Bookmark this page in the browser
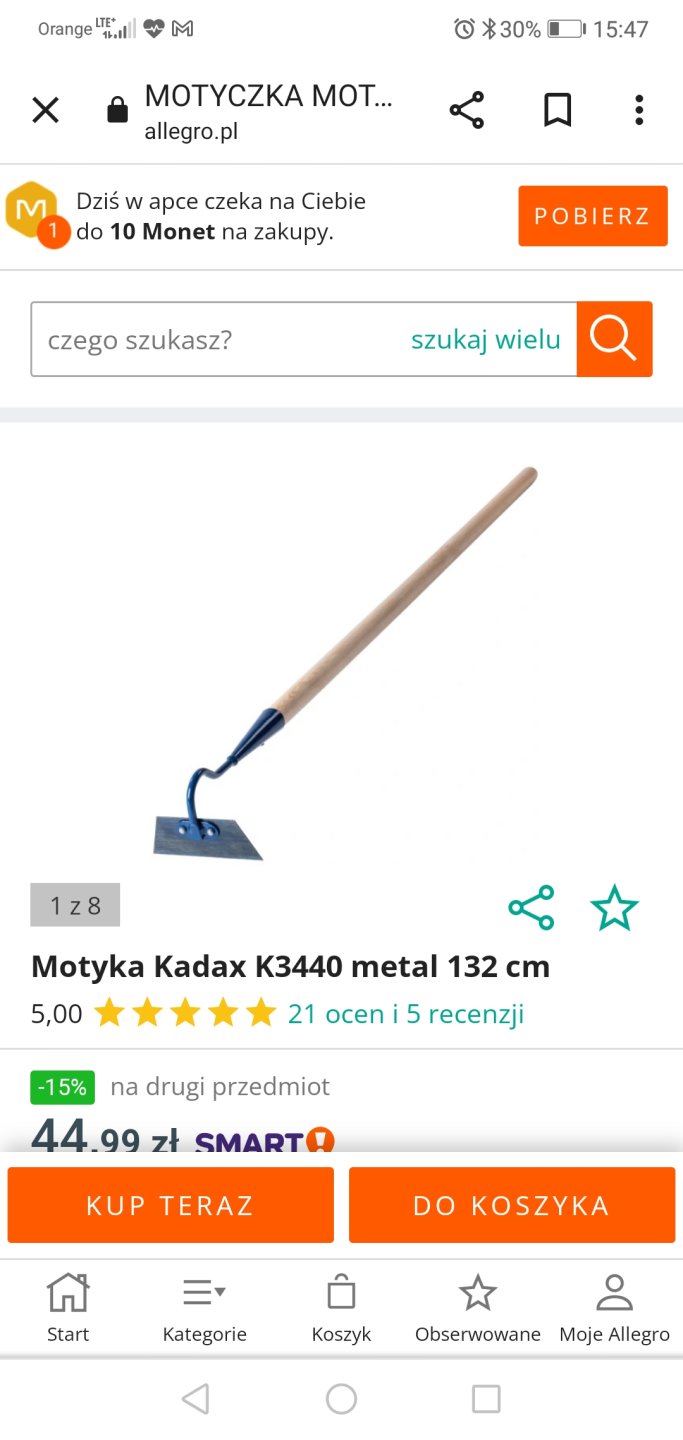The image size is (683, 1440). point(557,110)
